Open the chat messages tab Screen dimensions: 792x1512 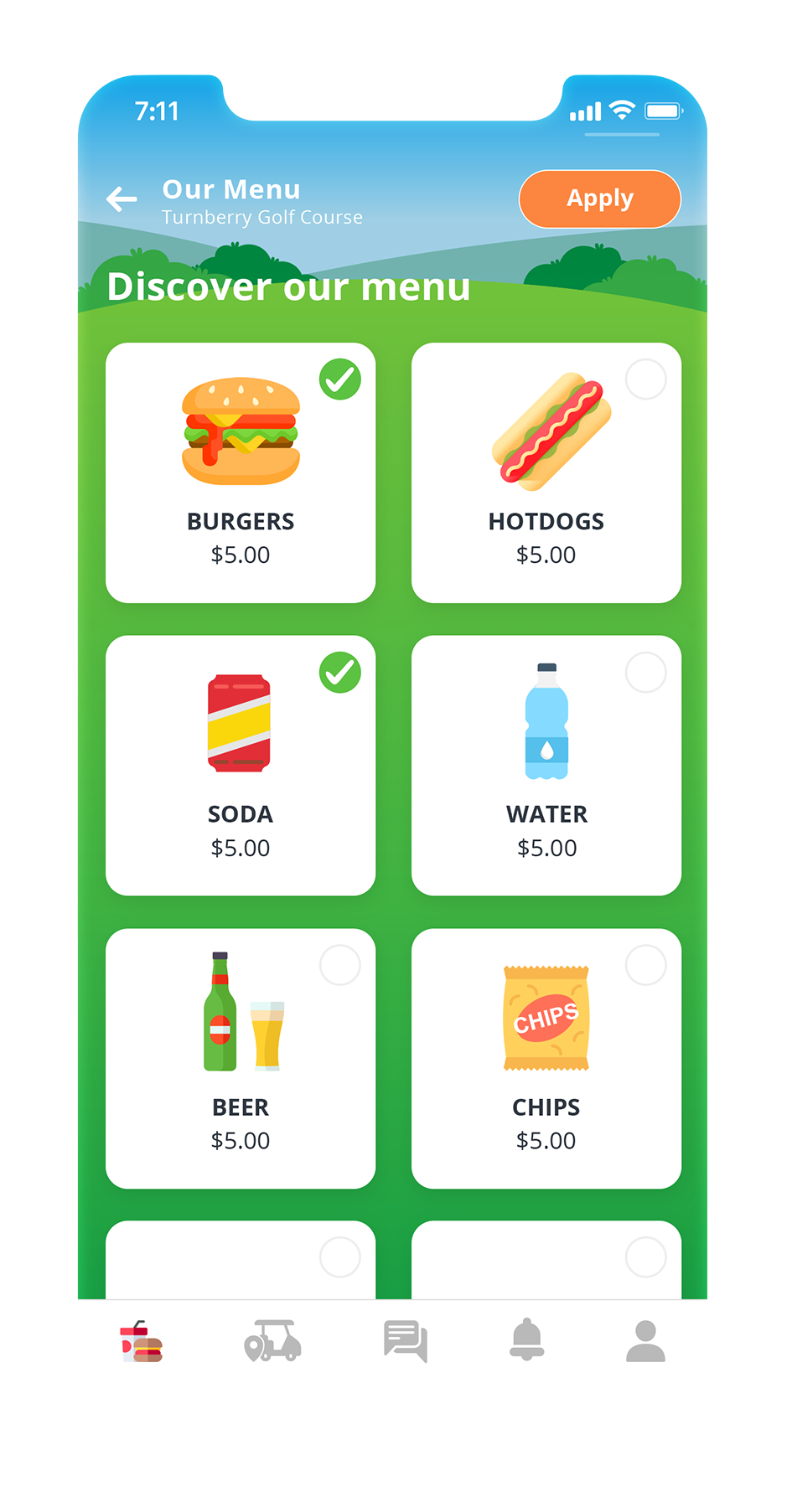[x=406, y=1341]
